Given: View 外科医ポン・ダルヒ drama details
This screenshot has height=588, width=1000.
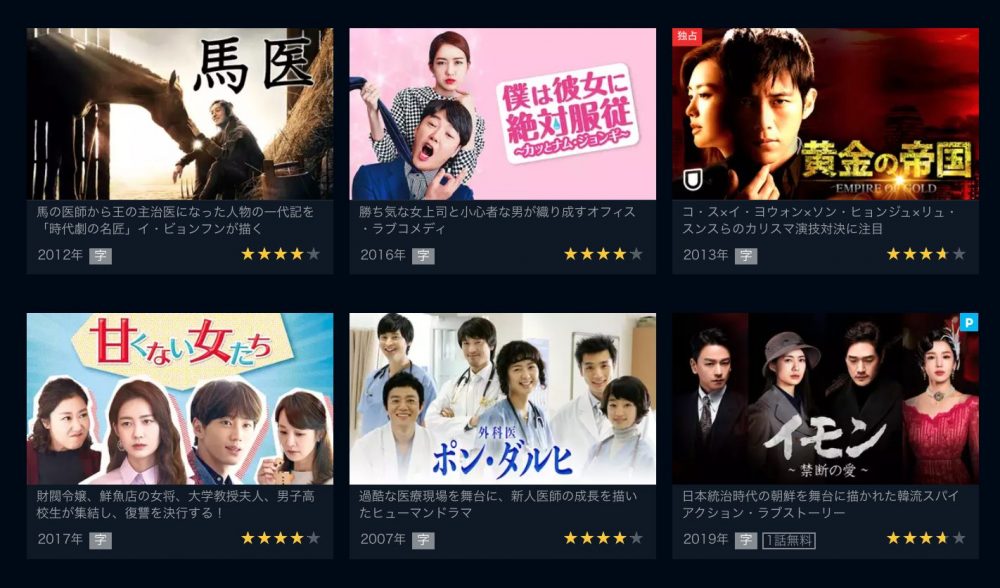Looking at the screenshot, I should 502,399.
